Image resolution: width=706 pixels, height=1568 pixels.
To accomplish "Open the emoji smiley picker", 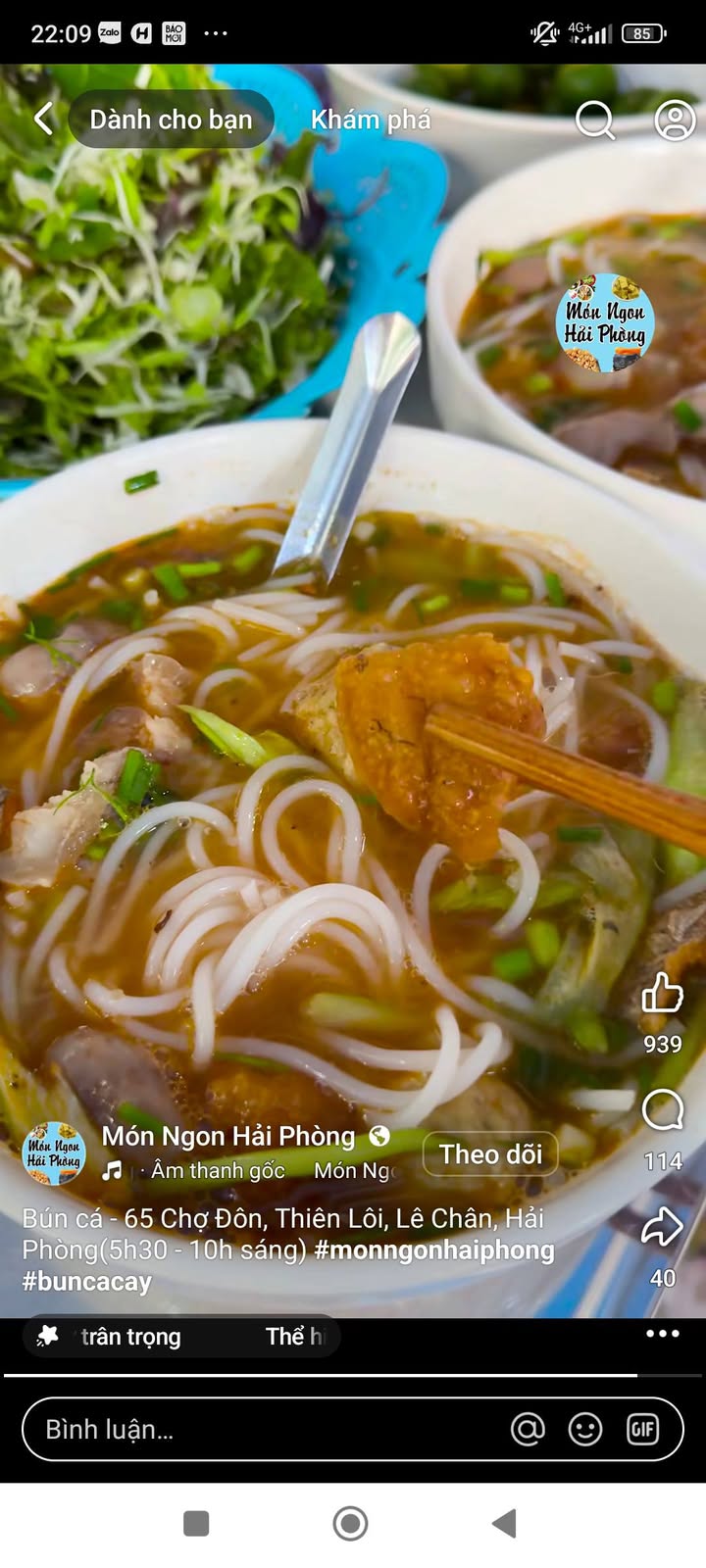I will [x=585, y=1430].
